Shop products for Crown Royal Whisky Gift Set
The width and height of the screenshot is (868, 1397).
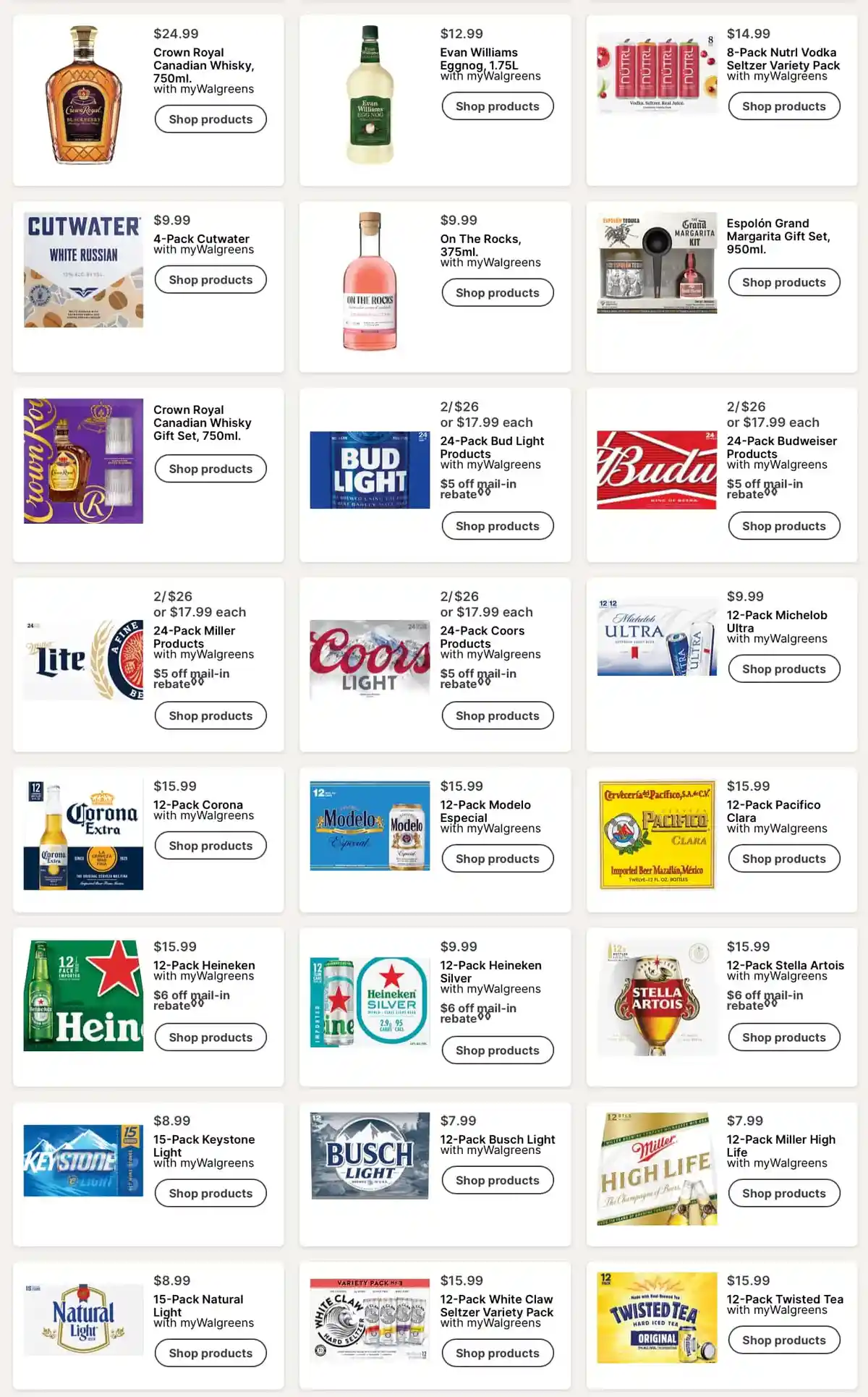click(x=210, y=469)
